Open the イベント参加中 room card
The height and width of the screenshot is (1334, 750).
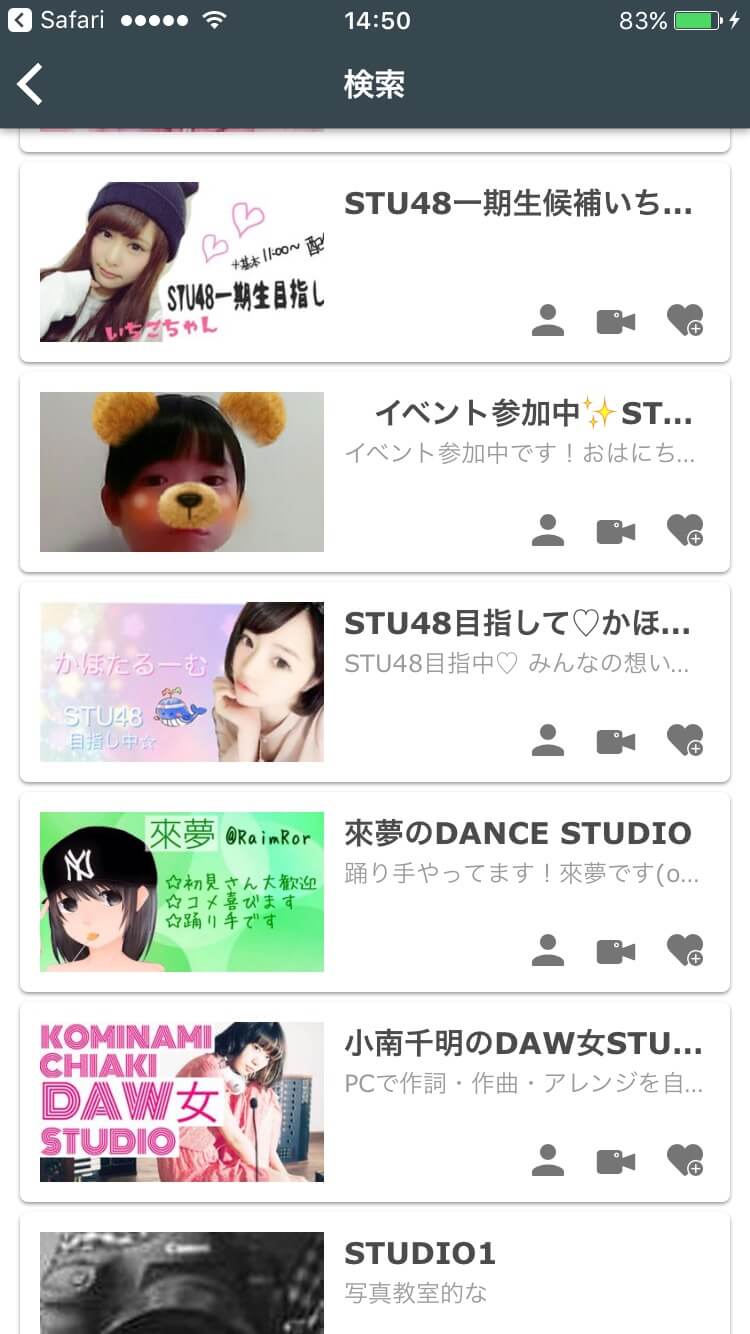[x=375, y=472]
